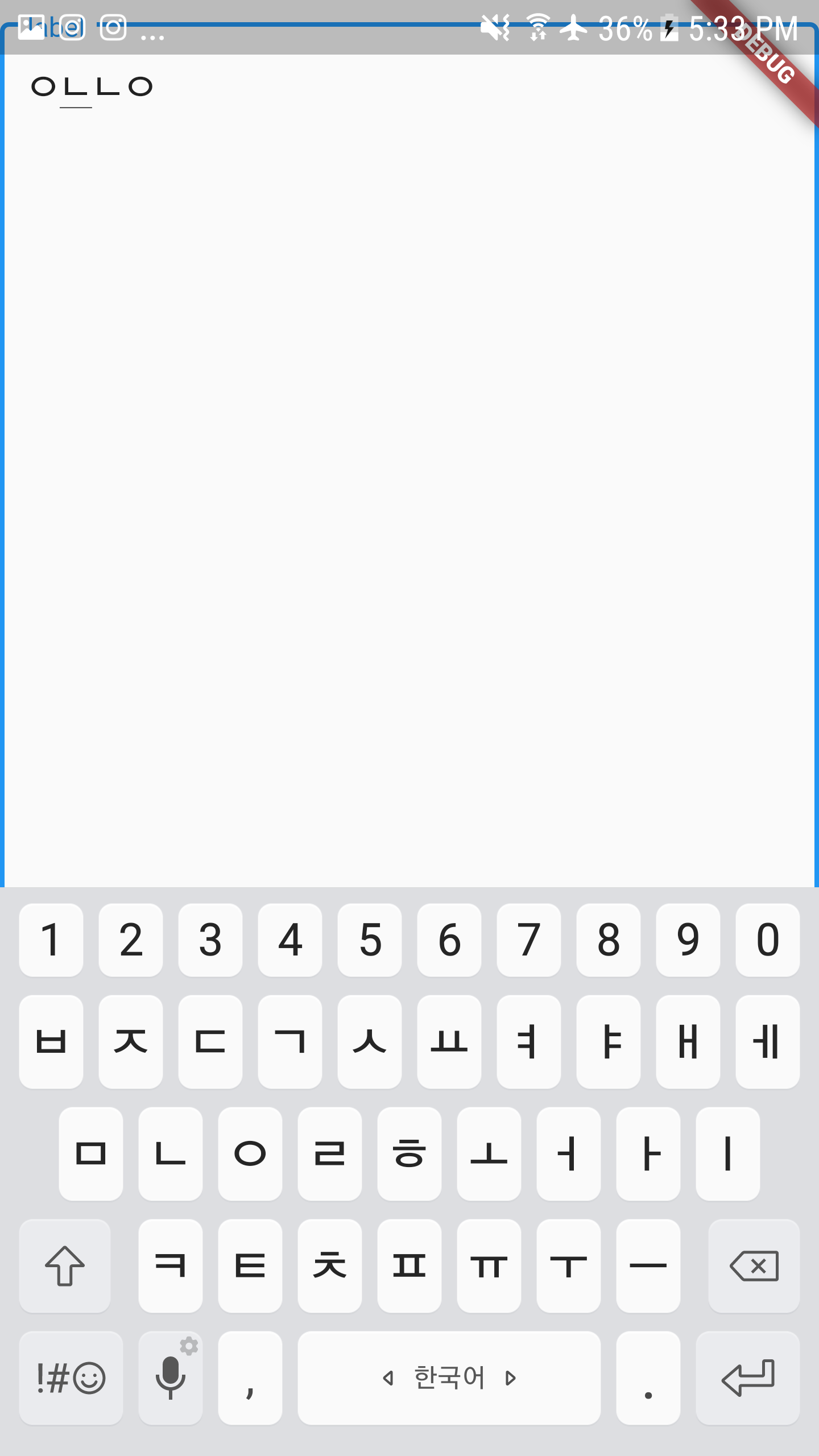
Task: Open the symbols and emoji keyboard
Action: [71, 1378]
